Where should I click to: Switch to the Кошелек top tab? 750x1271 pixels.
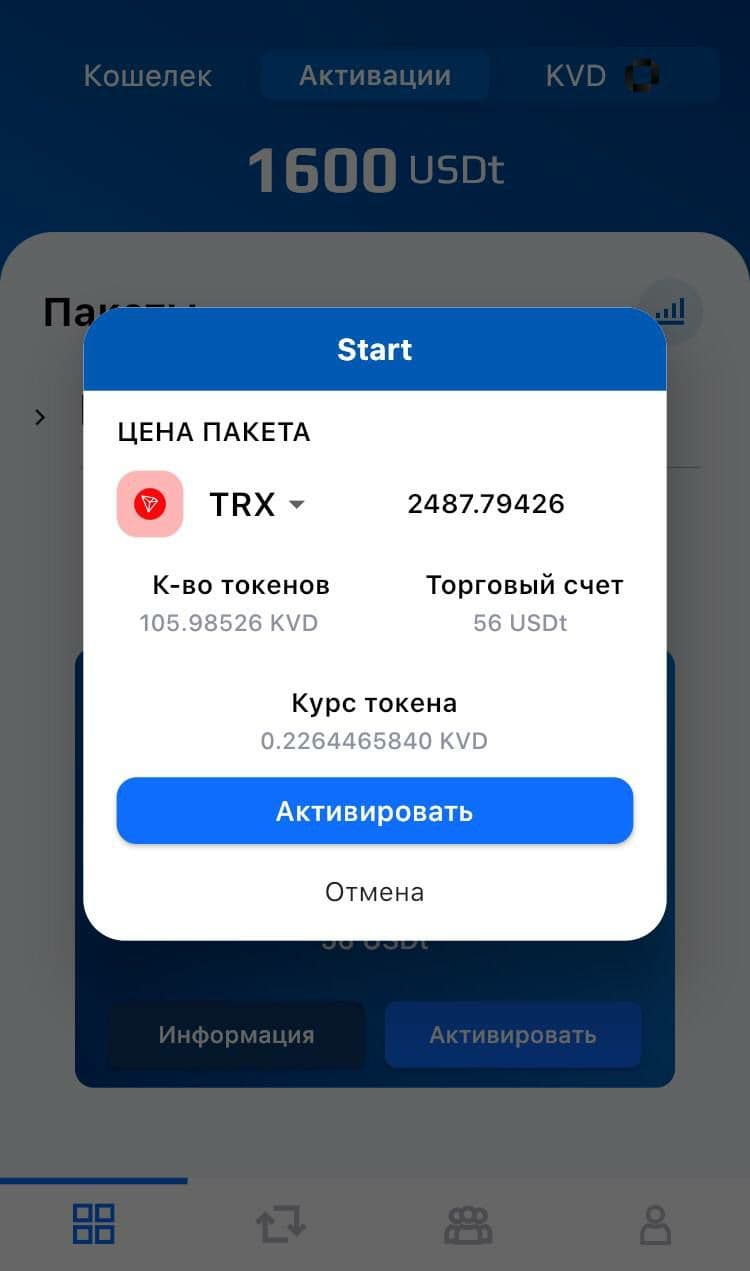pos(148,76)
